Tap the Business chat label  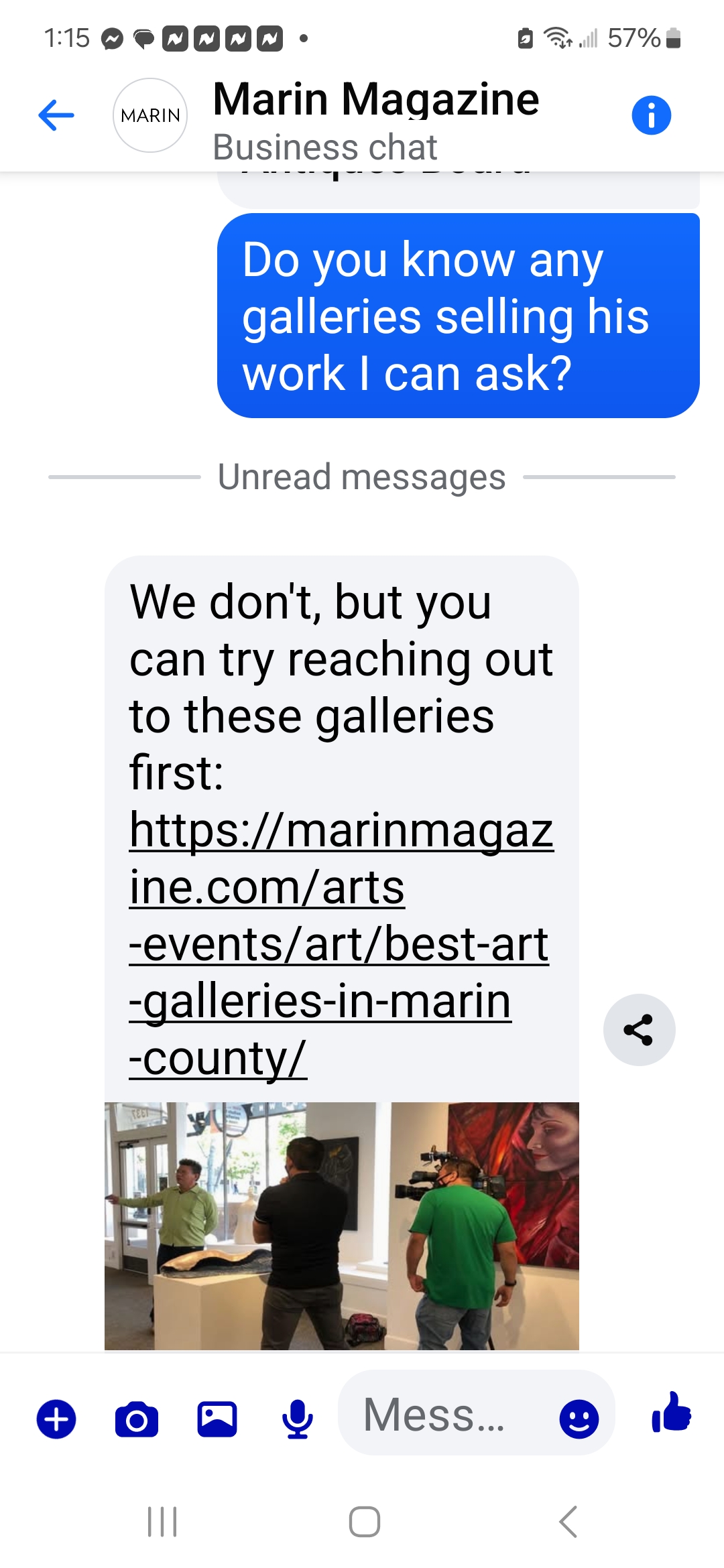tap(325, 146)
